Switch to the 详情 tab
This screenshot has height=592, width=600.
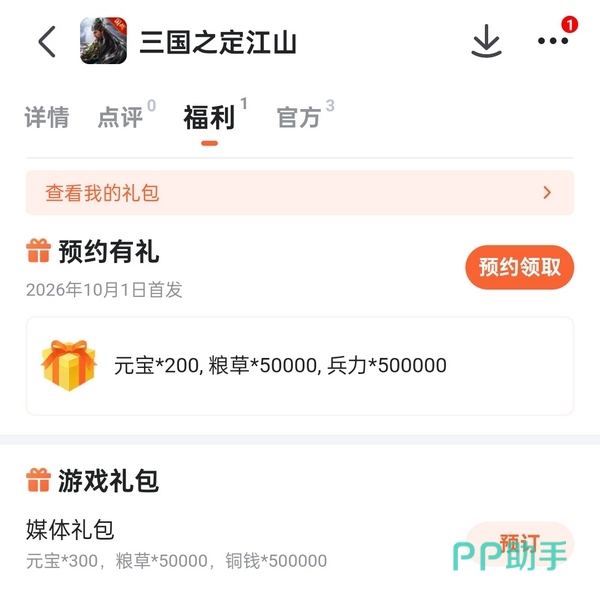47,117
